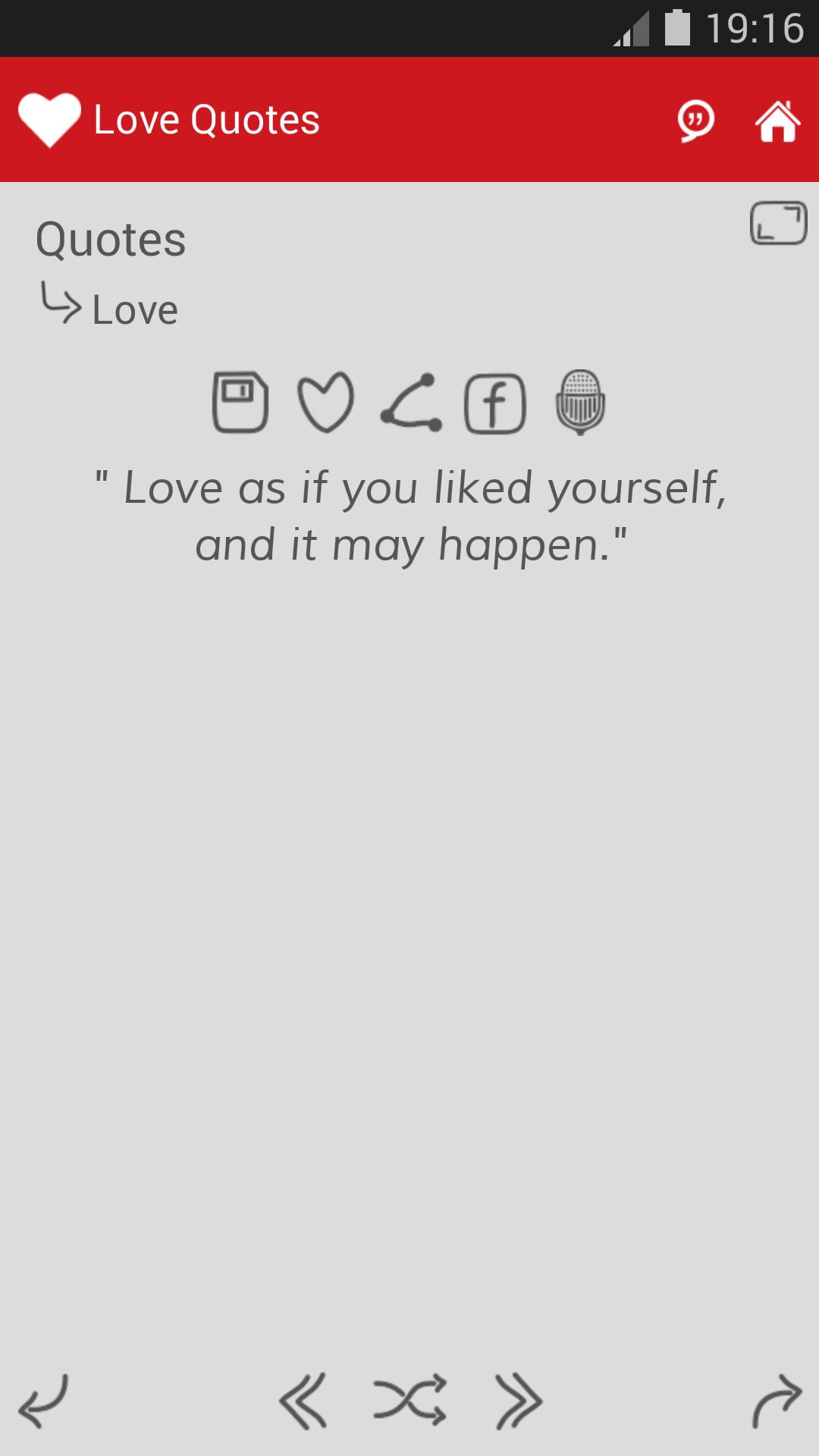
Task: Tap the curved forward arrow
Action: (777, 1401)
